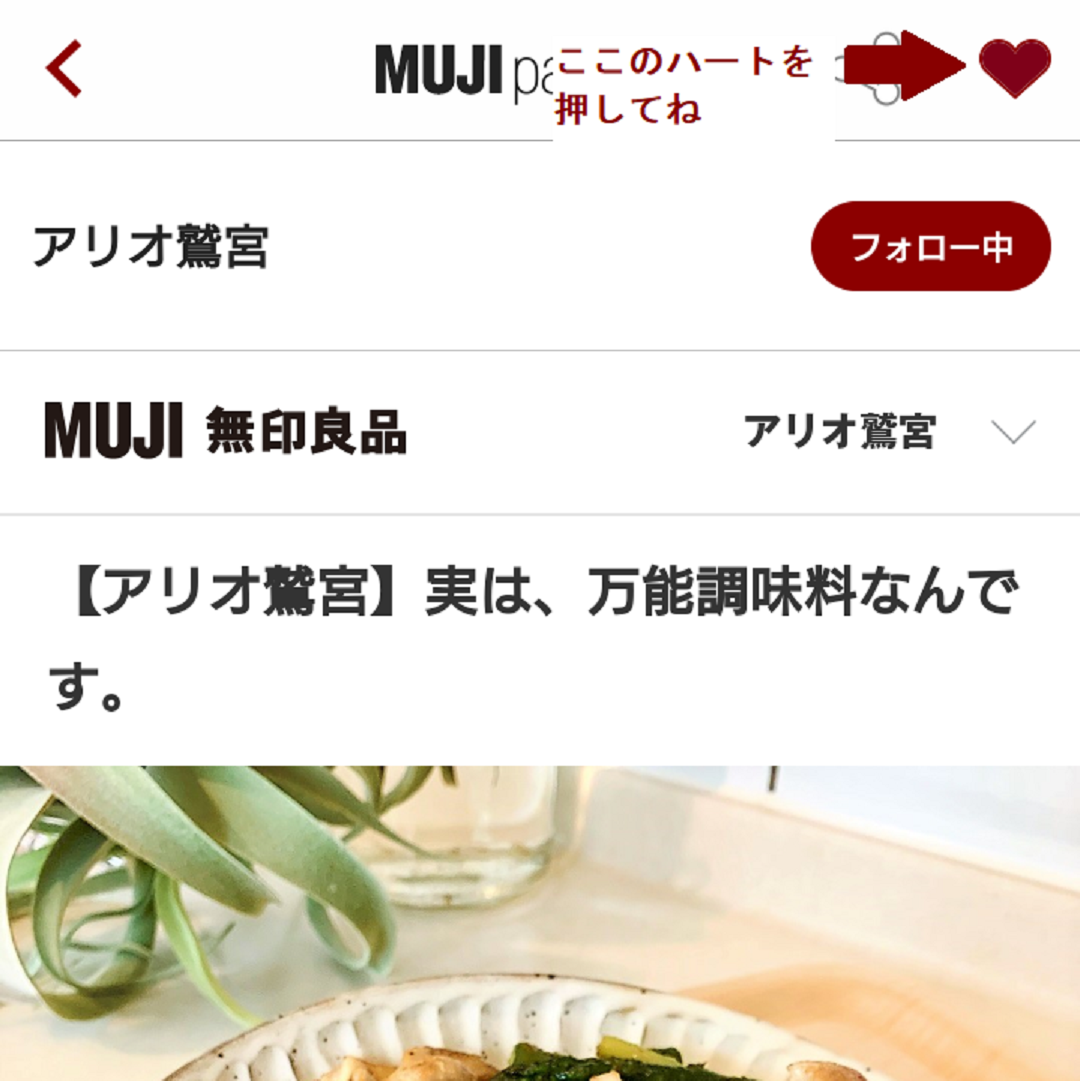Toggle the フォロー中 follow button
This screenshot has width=1080, height=1081.
click(930, 246)
